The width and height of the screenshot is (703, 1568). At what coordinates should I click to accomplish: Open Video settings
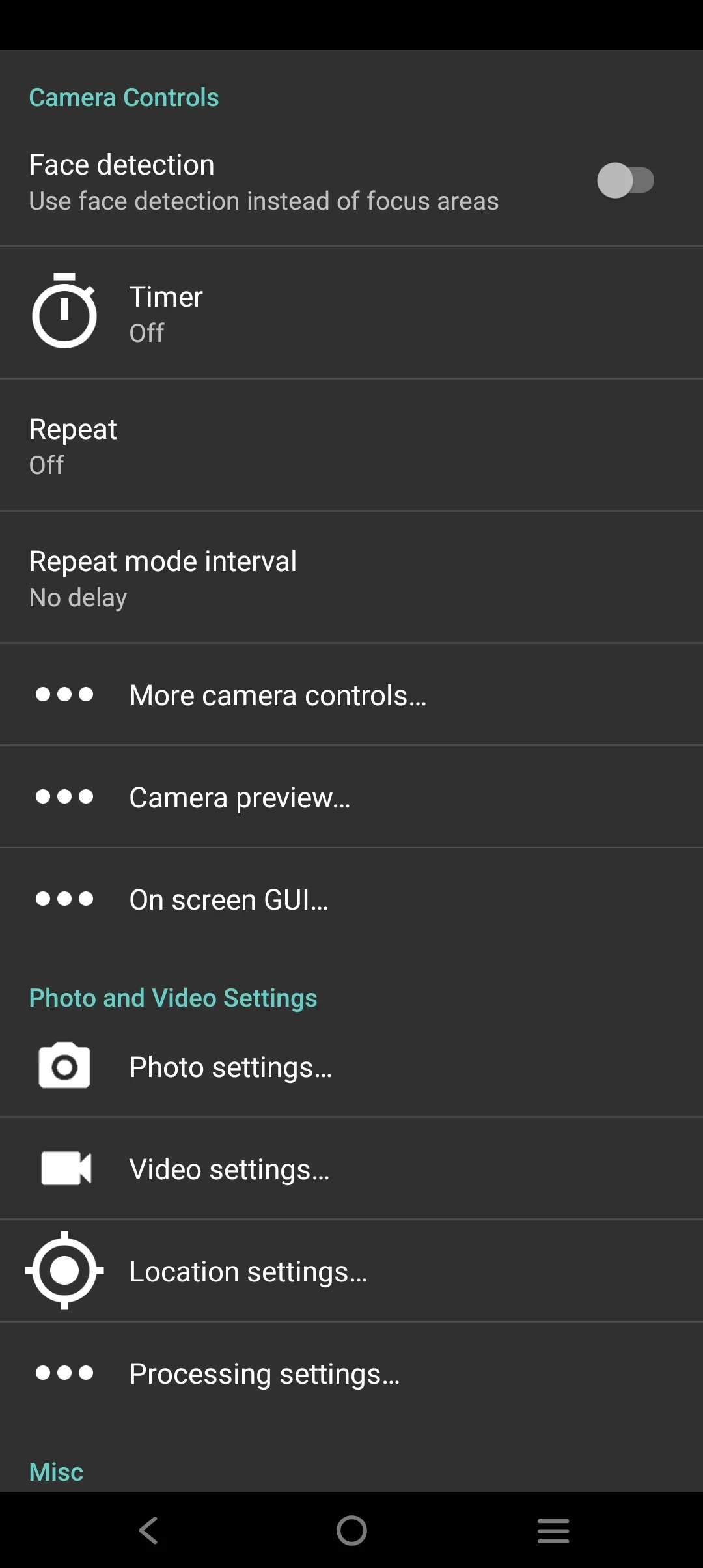[x=351, y=1169]
